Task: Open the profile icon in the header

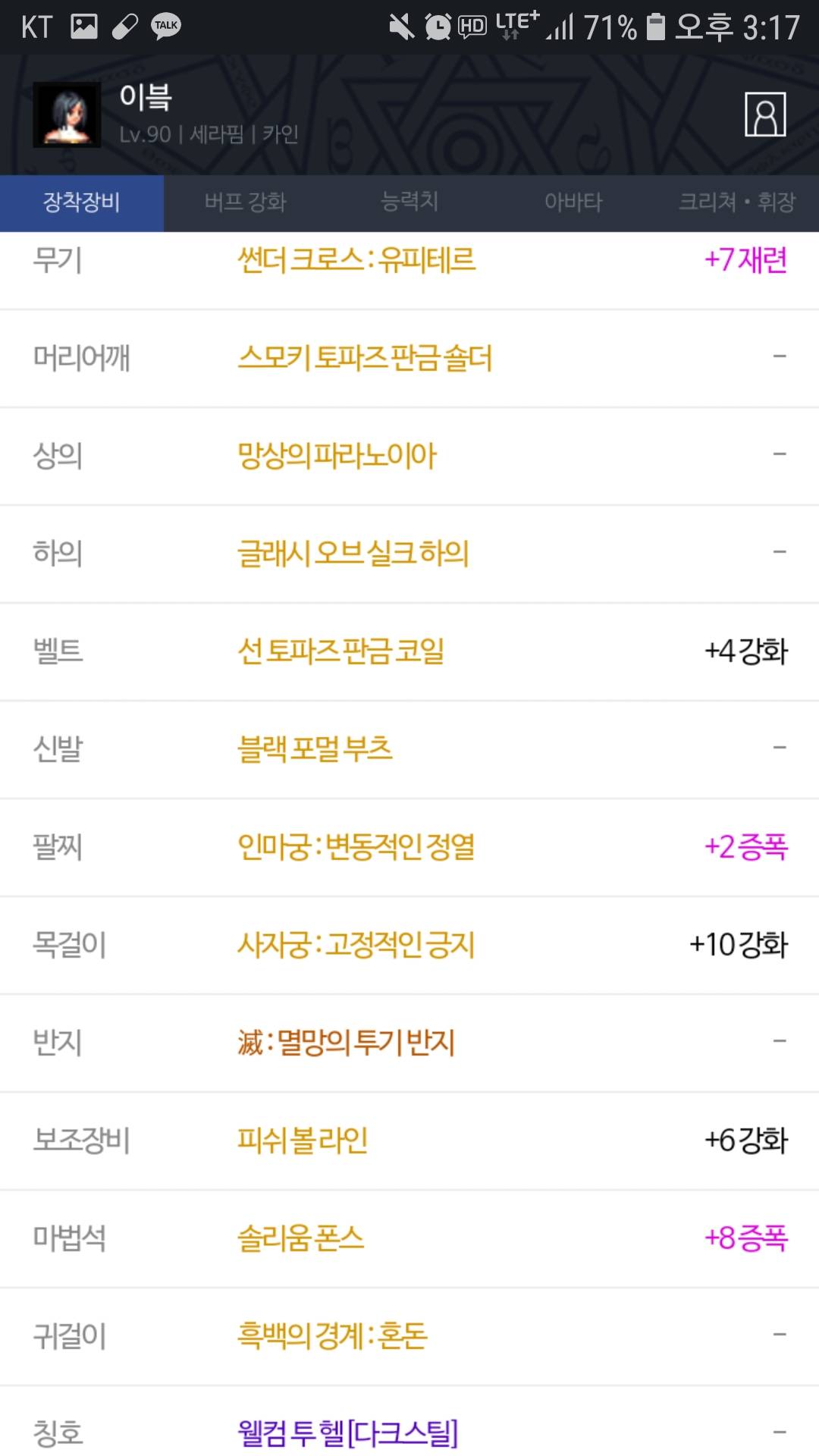Action: point(764,115)
